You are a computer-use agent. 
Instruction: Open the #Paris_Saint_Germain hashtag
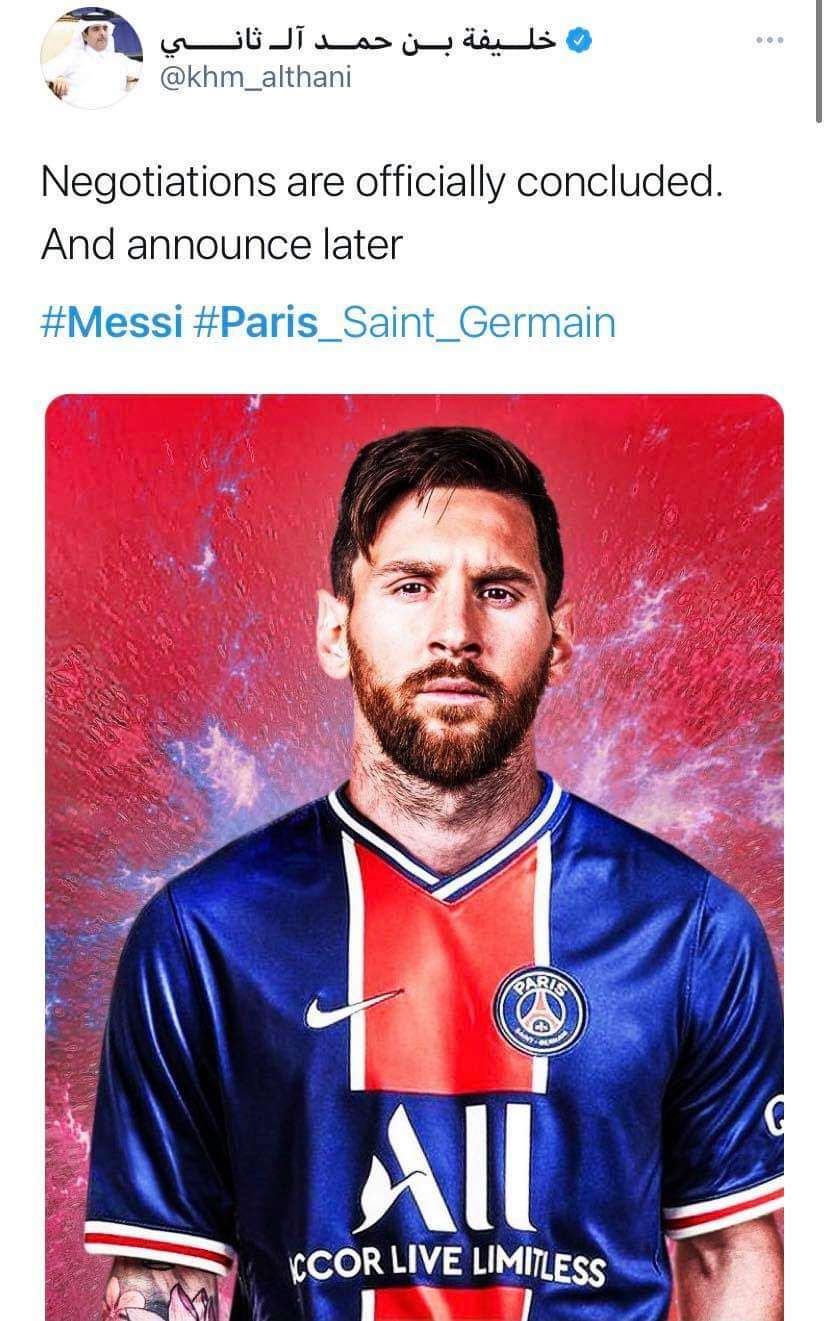pyautogui.click(x=402, y=323)
